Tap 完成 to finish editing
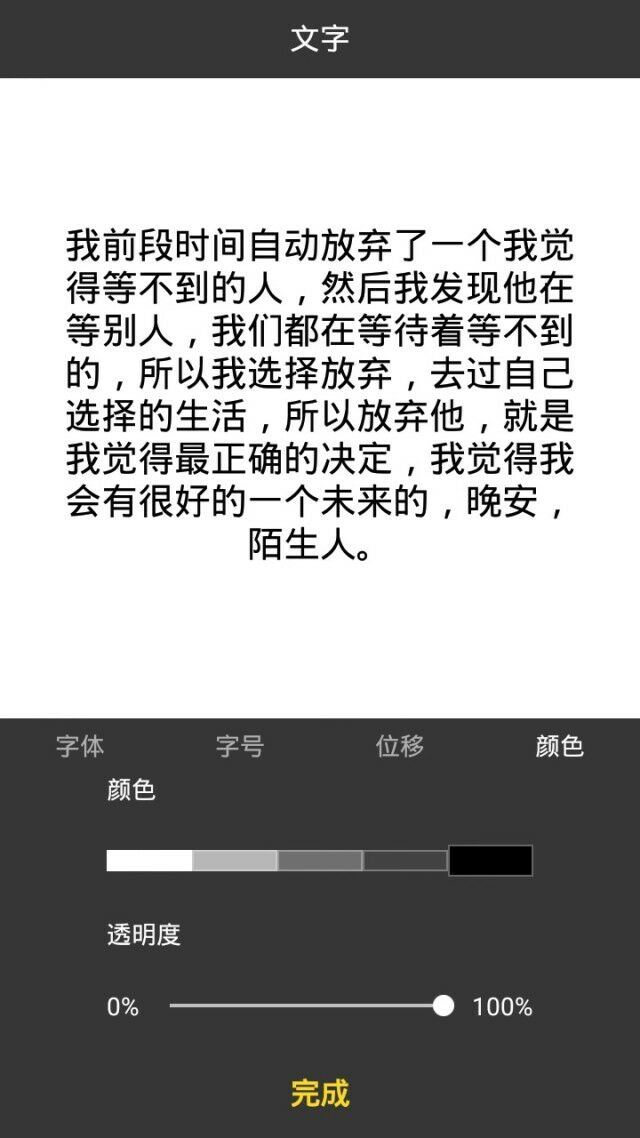 [320, 1093]
